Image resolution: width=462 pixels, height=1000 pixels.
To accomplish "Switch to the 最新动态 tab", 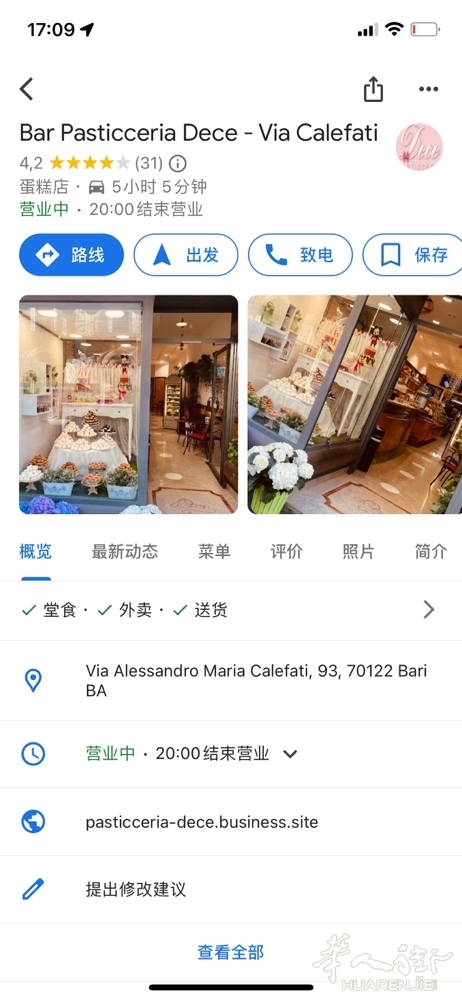I will 124,552.
